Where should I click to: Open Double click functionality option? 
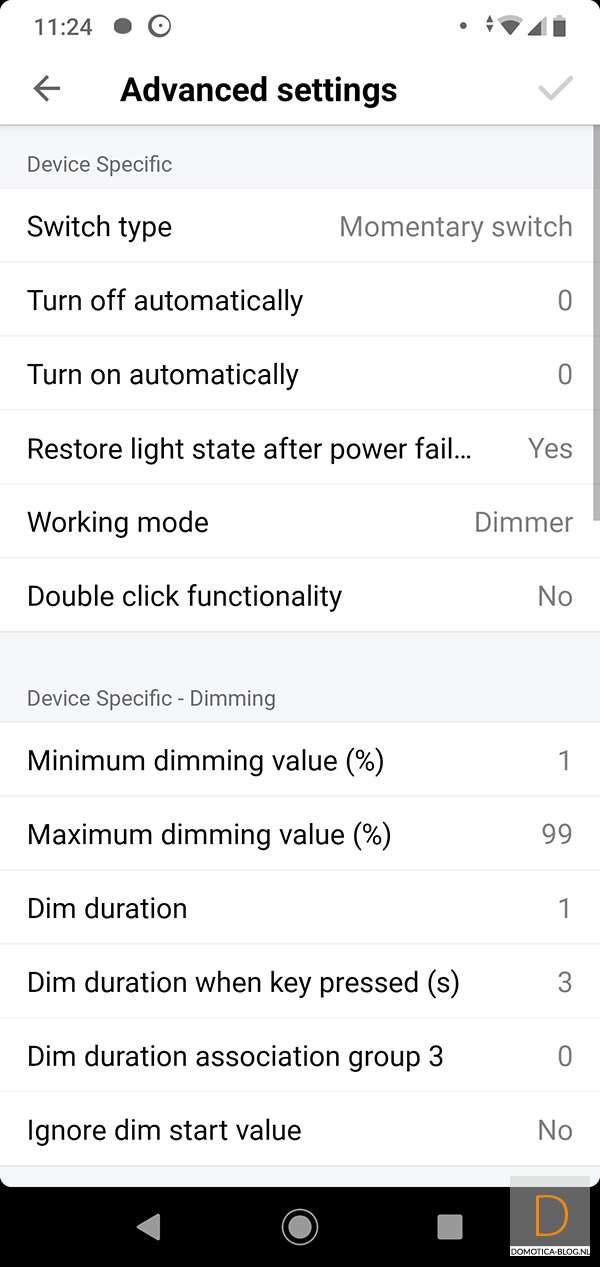[x=300, y=597]
